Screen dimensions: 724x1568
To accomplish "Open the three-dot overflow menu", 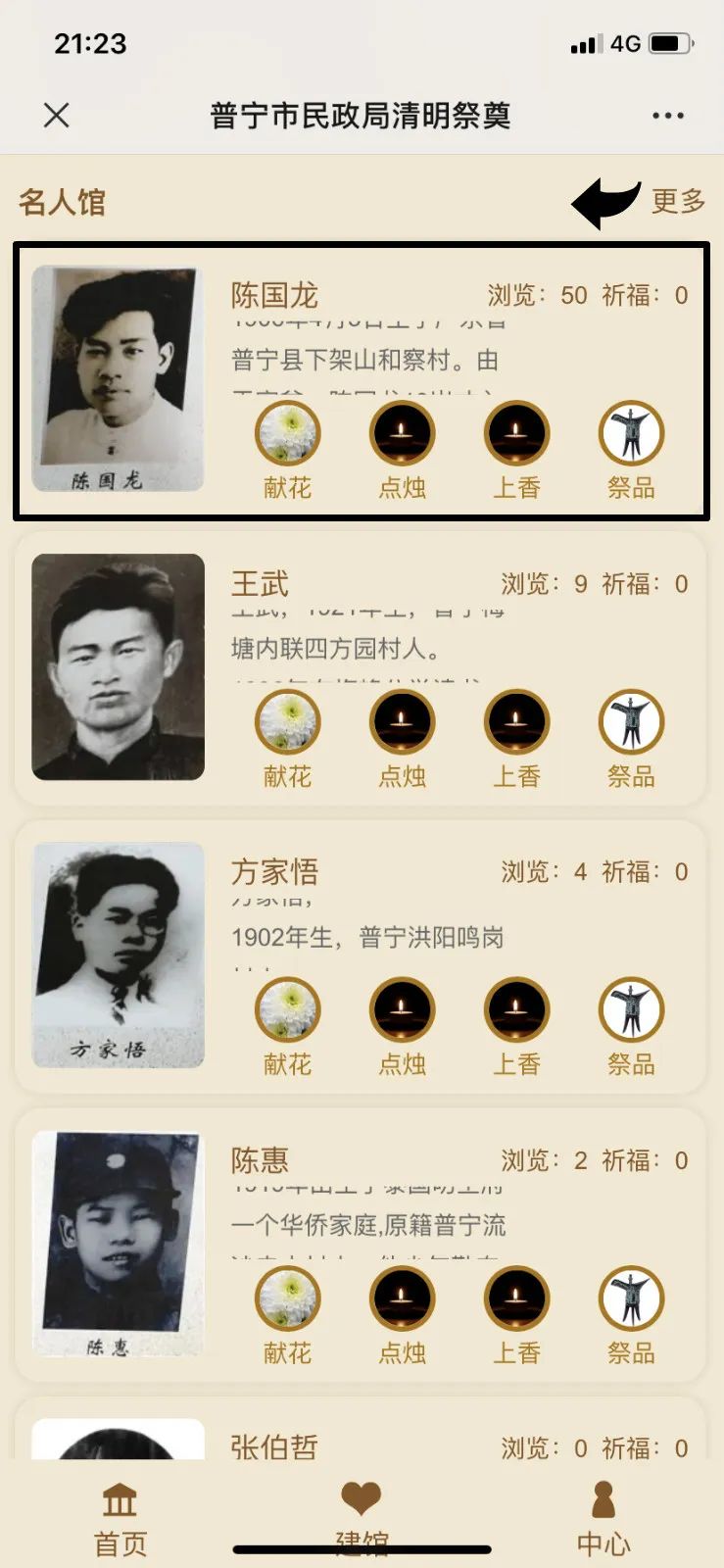I will click(x=668, y=116).
